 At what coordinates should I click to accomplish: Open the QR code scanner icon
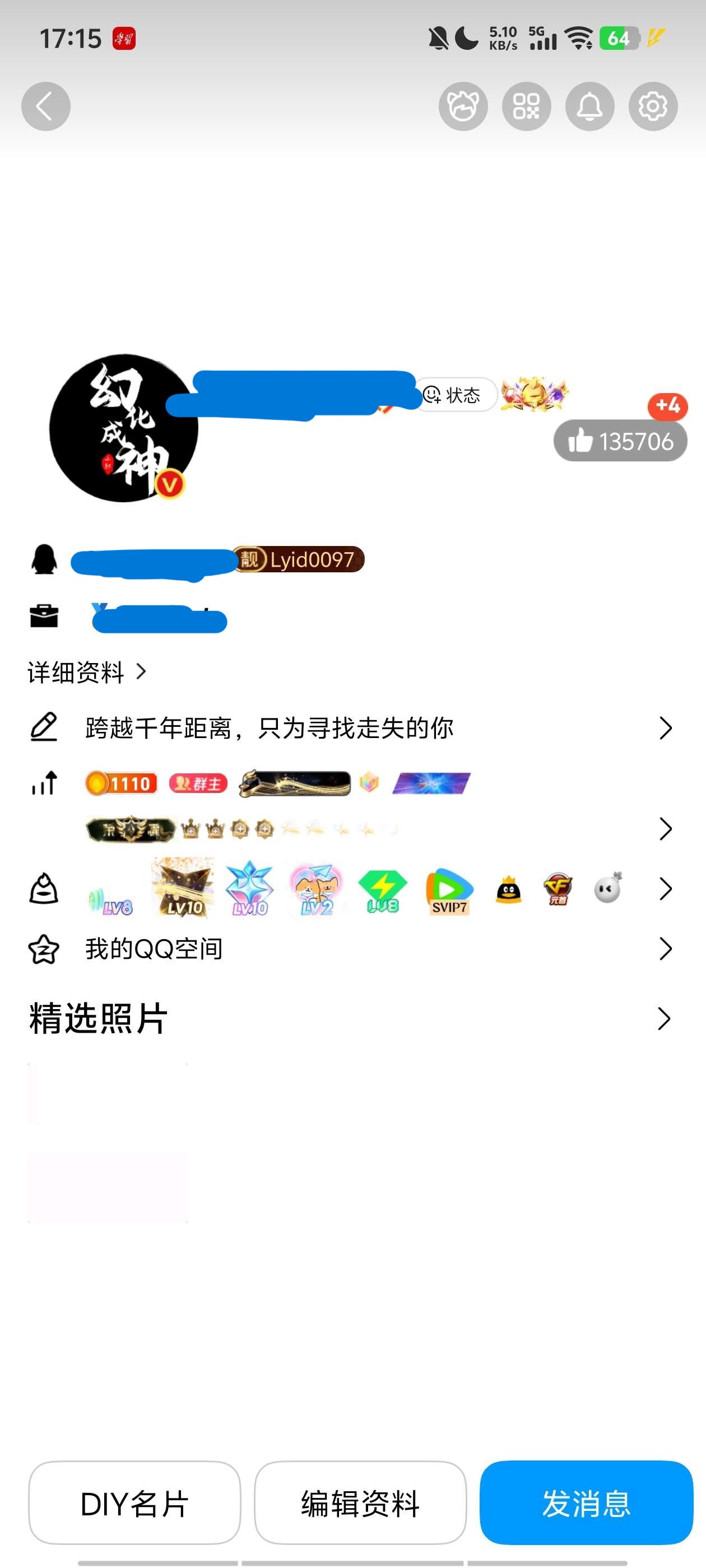click(x=527, y=106)
